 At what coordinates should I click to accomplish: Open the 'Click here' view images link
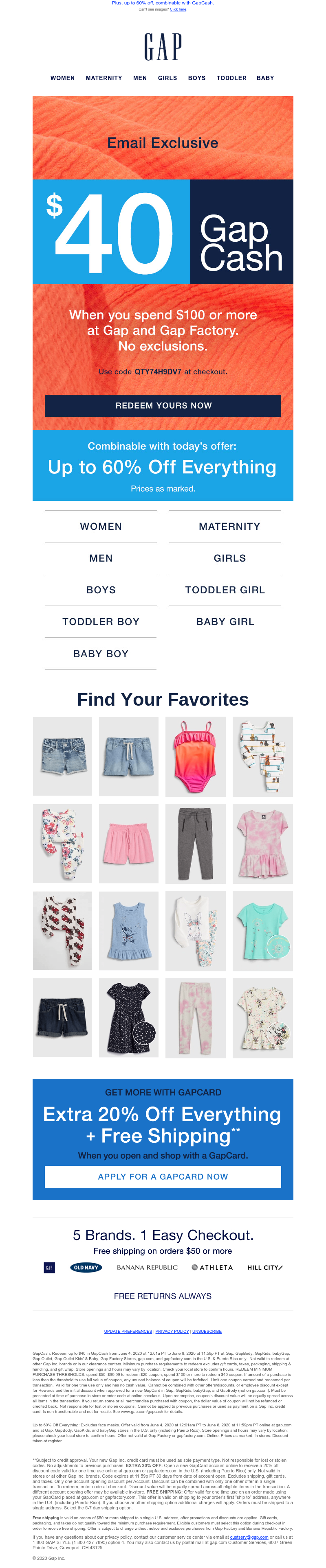178,9
